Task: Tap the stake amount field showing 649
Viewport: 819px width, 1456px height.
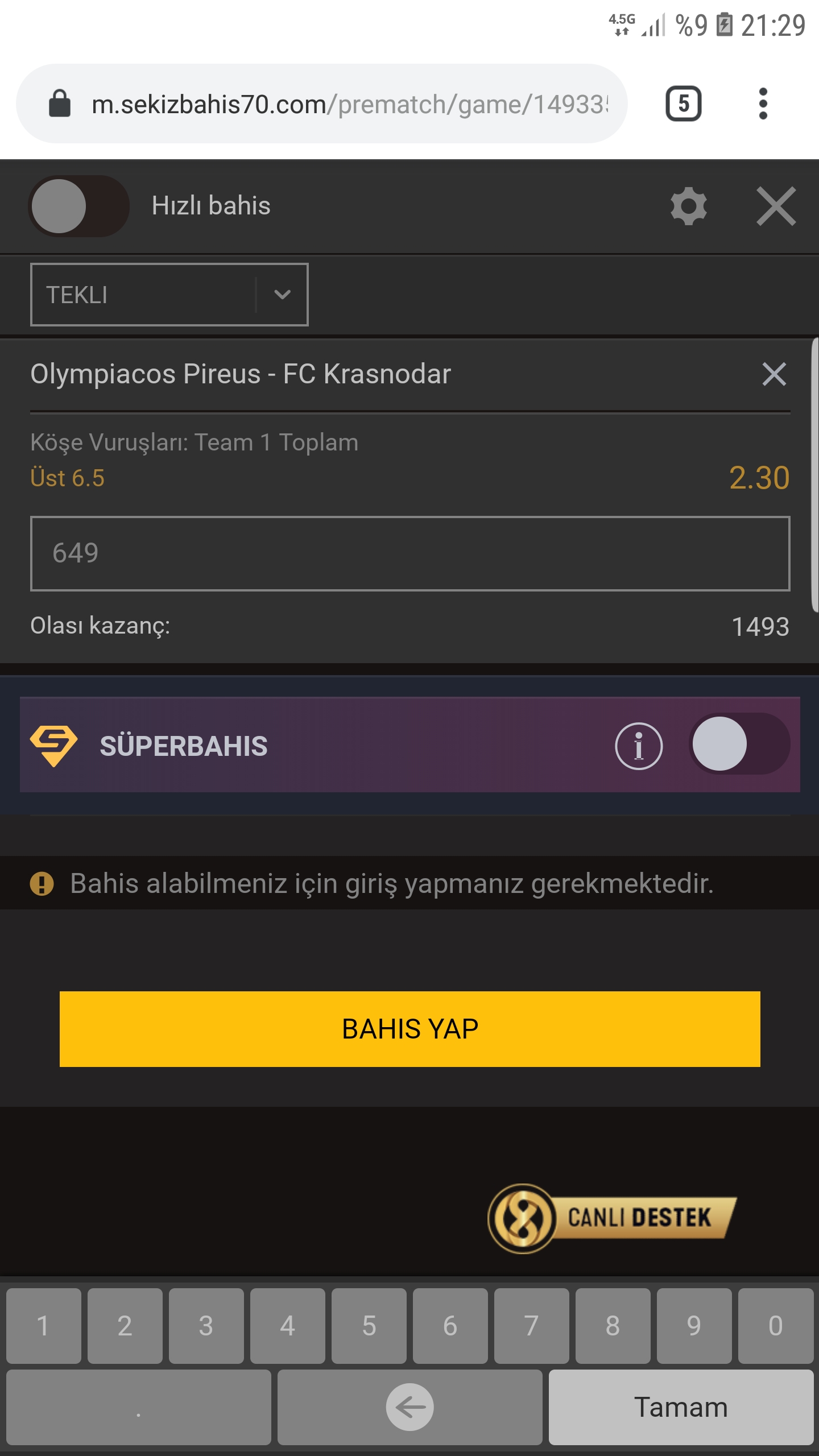Action: point(410,553)
